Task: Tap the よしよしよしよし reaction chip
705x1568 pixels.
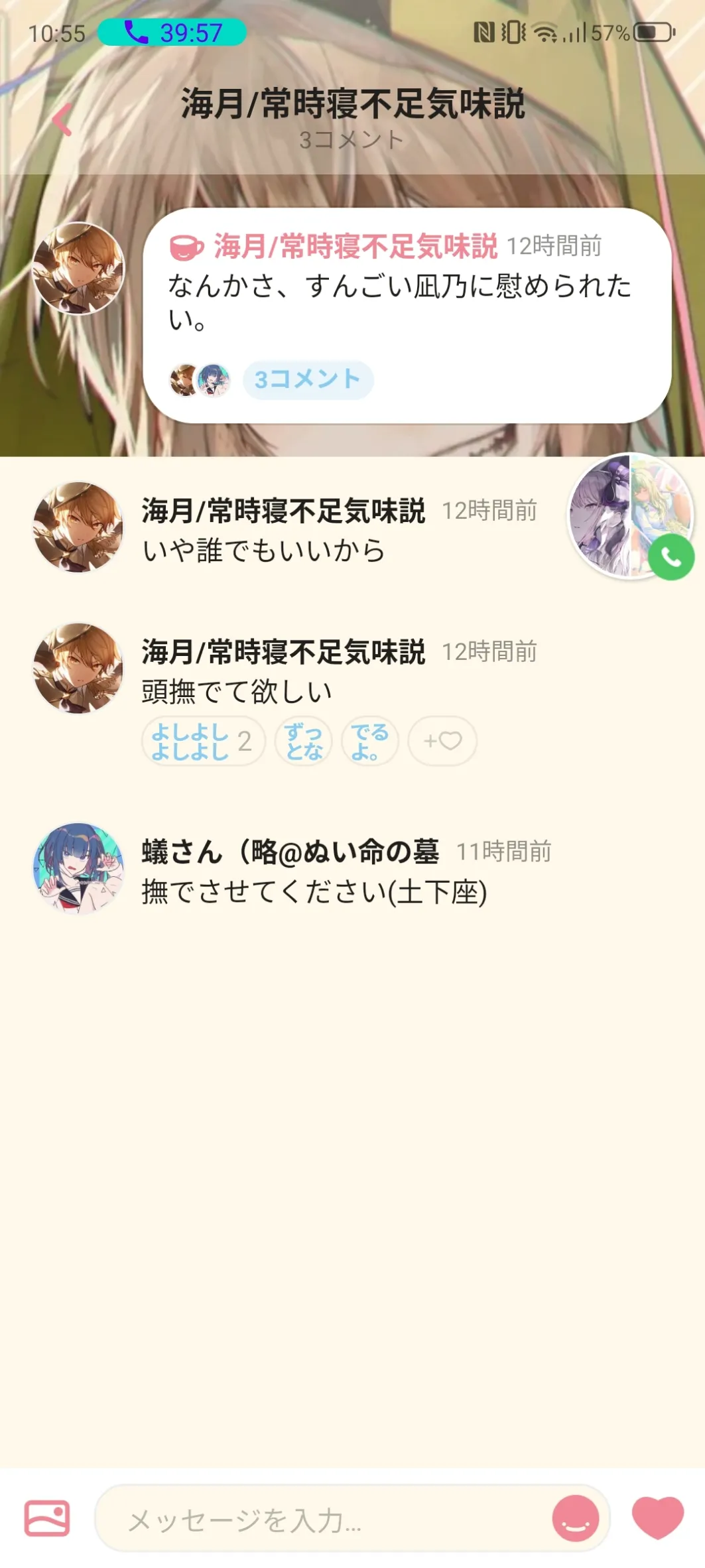Action: click(203, 742)
